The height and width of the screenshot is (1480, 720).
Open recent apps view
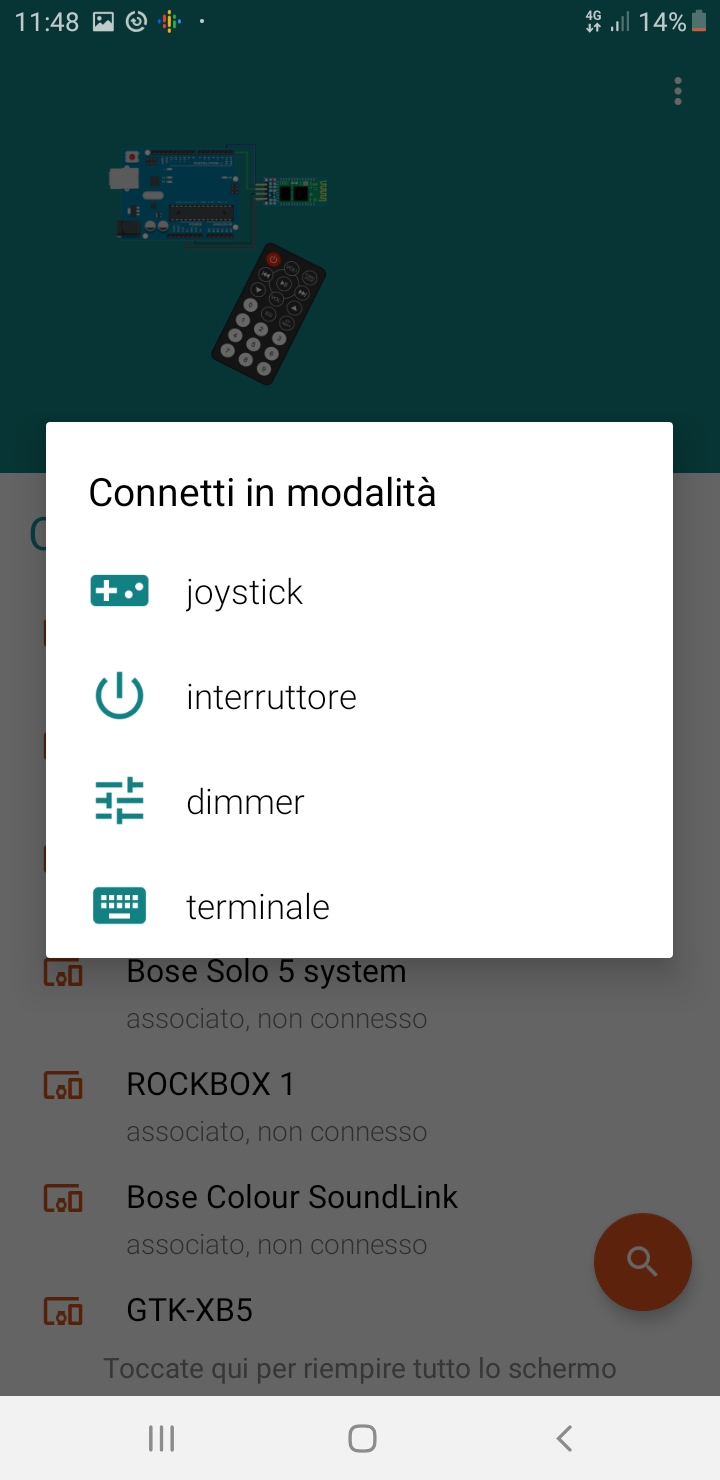161,1438
